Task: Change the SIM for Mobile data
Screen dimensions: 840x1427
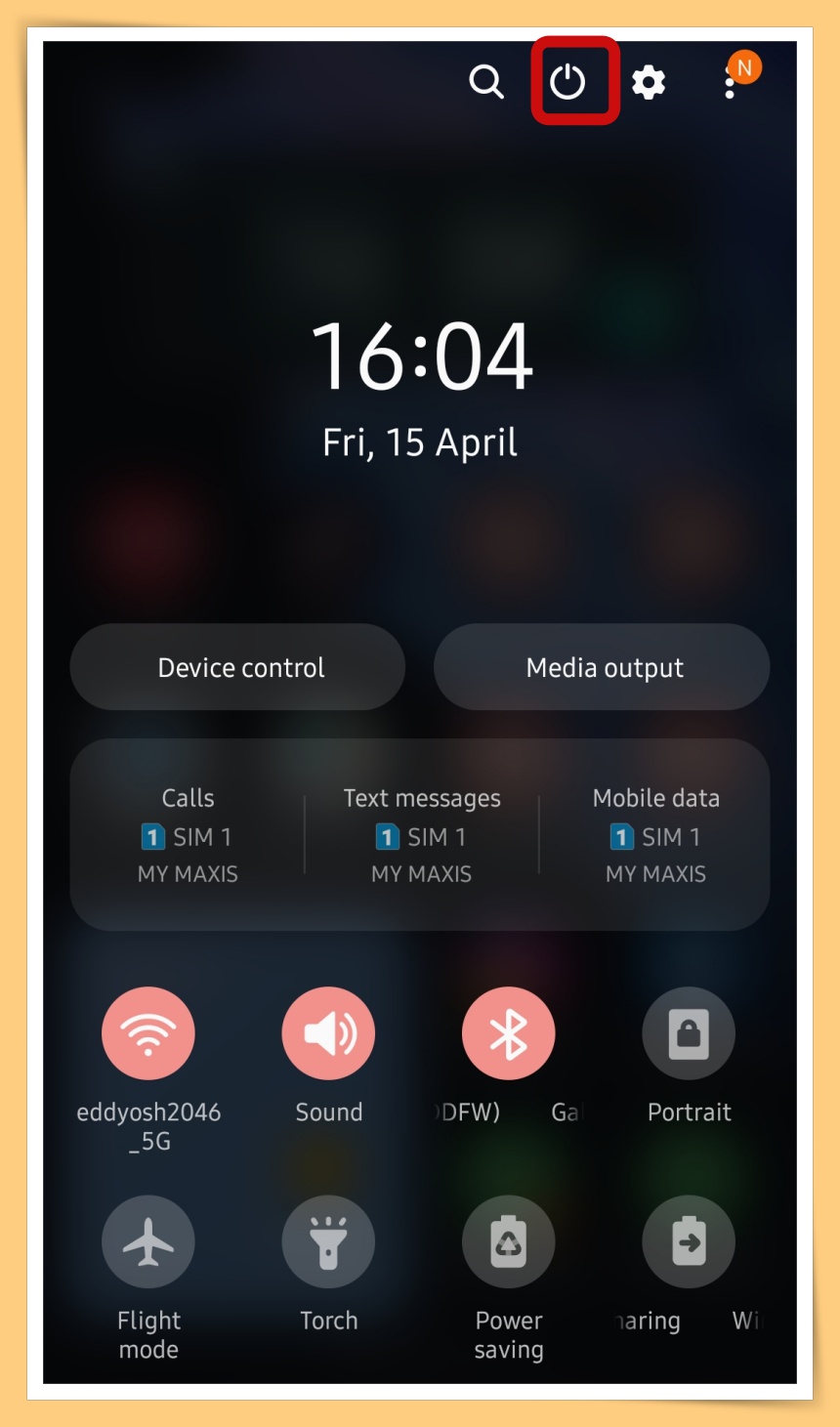Action: pyautogui.click(x=655, y=835)
